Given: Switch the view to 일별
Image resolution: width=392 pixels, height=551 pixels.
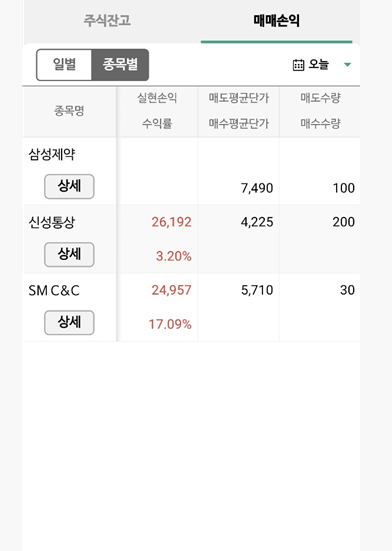Looking at the screenshot, I should point(64,65).
